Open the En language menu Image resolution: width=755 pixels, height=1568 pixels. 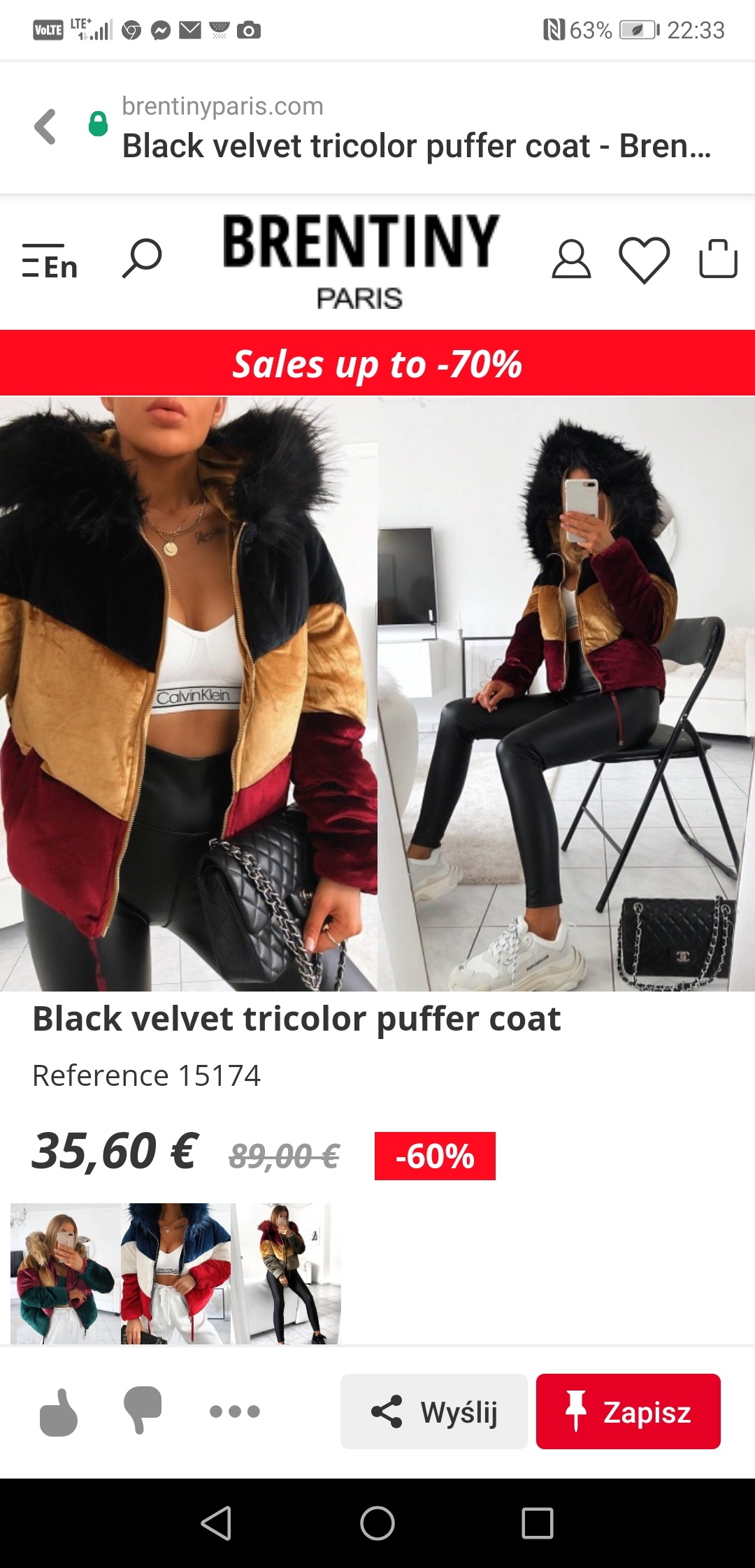(50, 263)
